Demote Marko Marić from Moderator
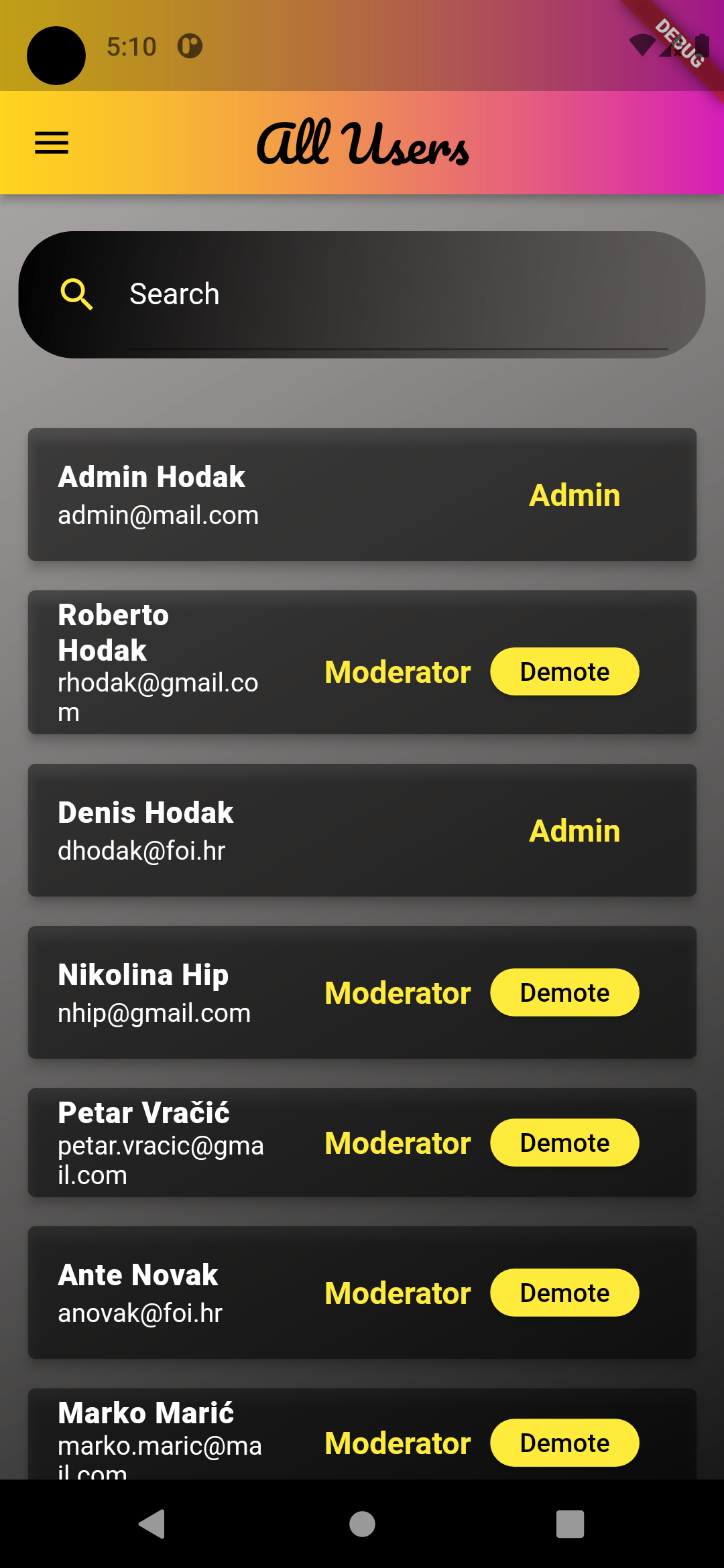The height and width of the screenshot is (1568, 724). pos(564,1443)
